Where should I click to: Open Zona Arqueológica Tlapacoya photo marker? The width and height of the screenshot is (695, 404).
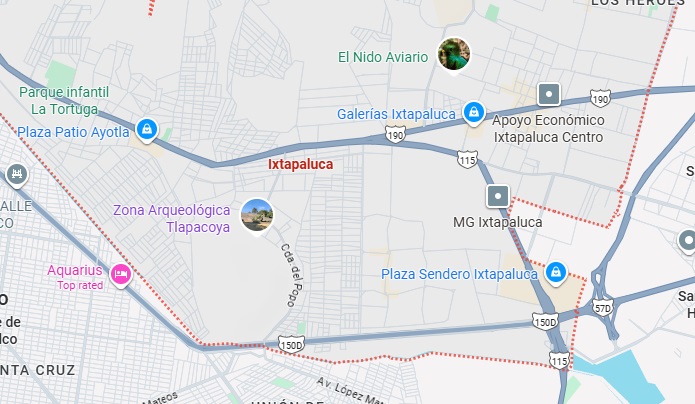tap(257, 215)
